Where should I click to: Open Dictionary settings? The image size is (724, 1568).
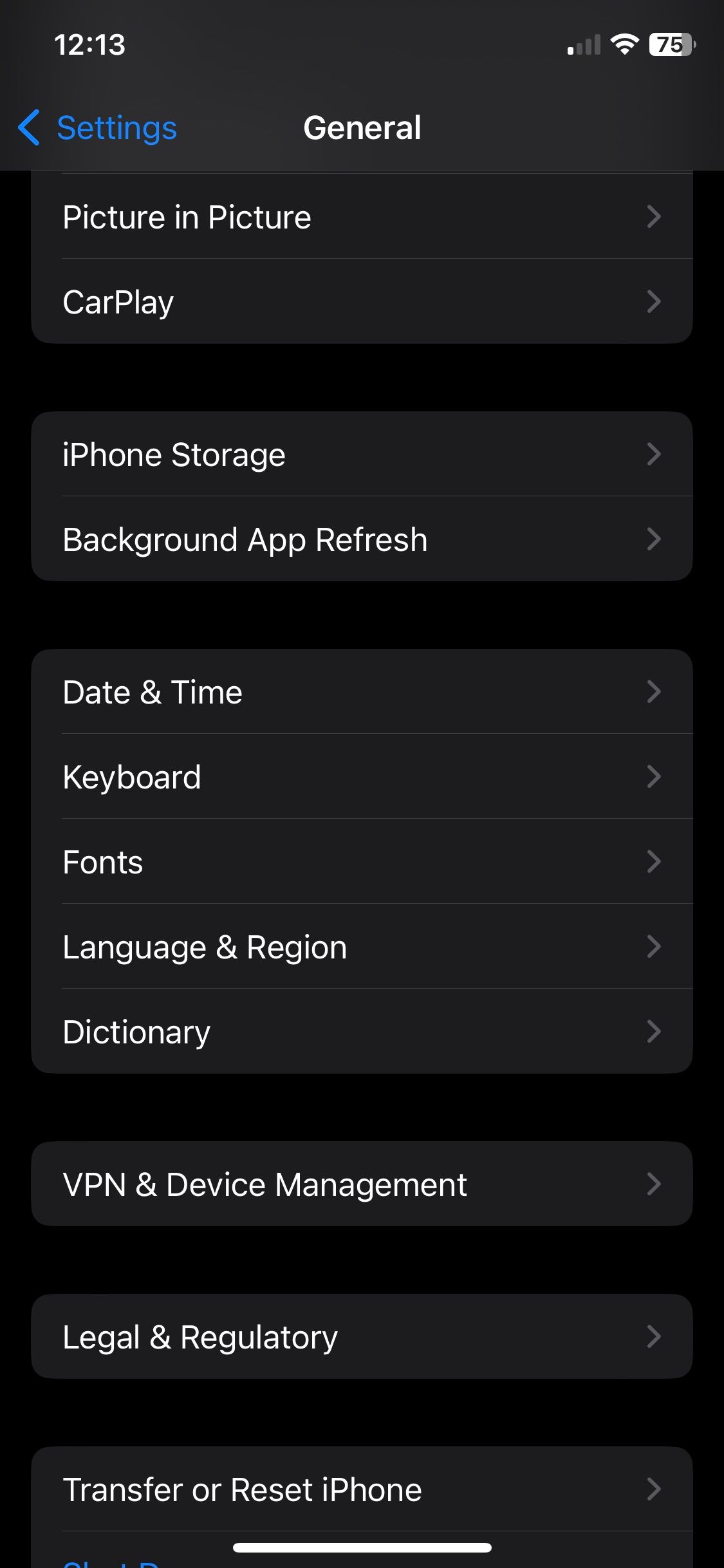pos(362,1031)
